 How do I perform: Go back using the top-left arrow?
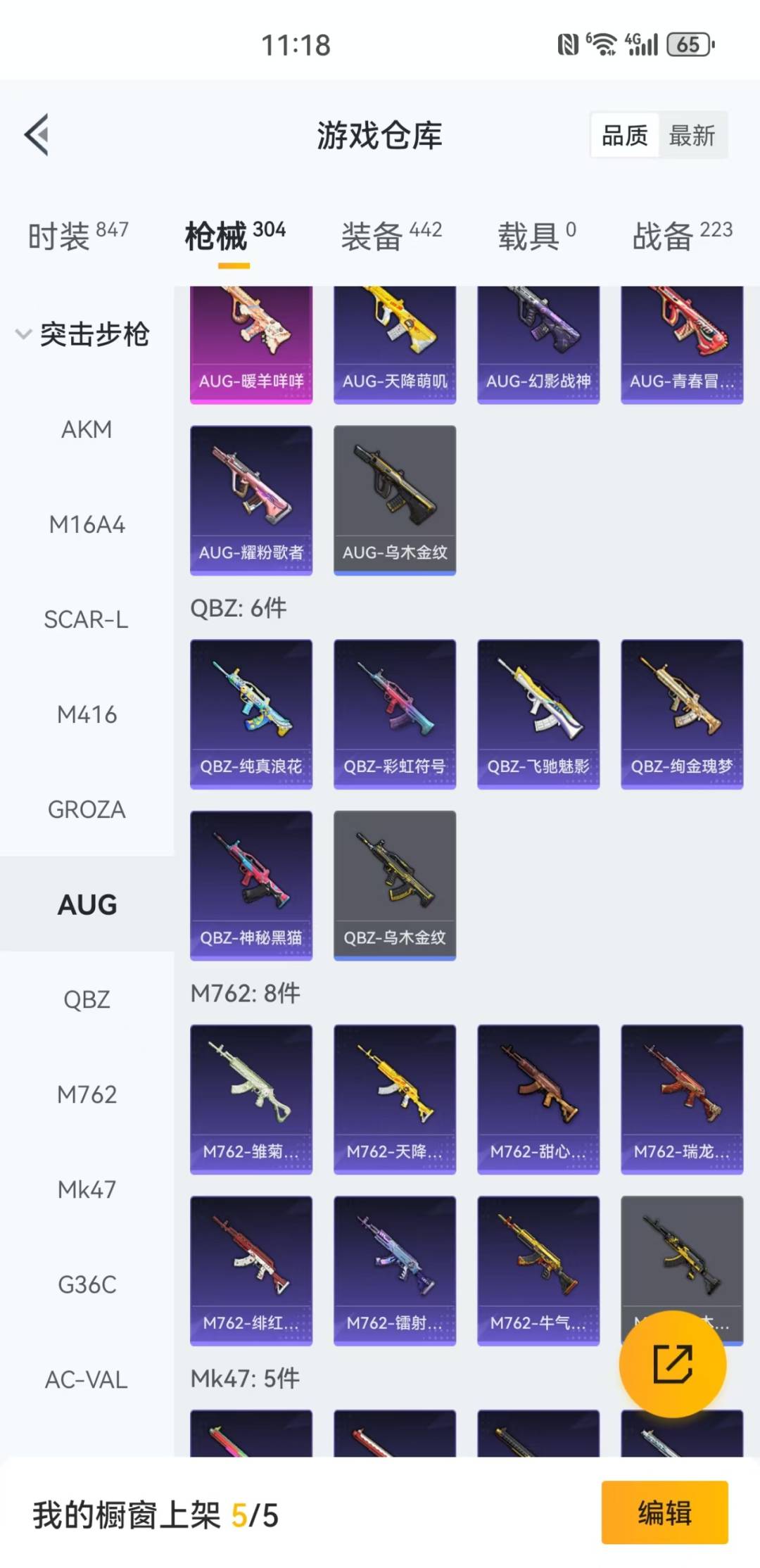[37, 134]
